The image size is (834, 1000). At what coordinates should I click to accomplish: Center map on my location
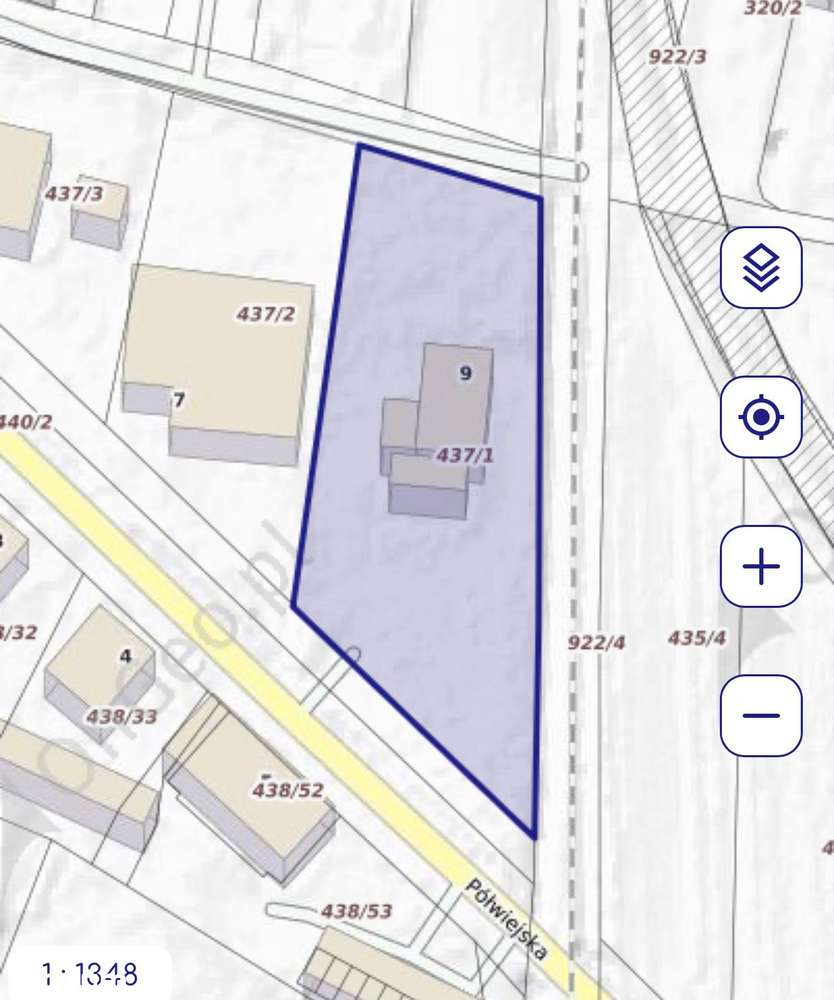pyautogui.click(x=761, y=417)
